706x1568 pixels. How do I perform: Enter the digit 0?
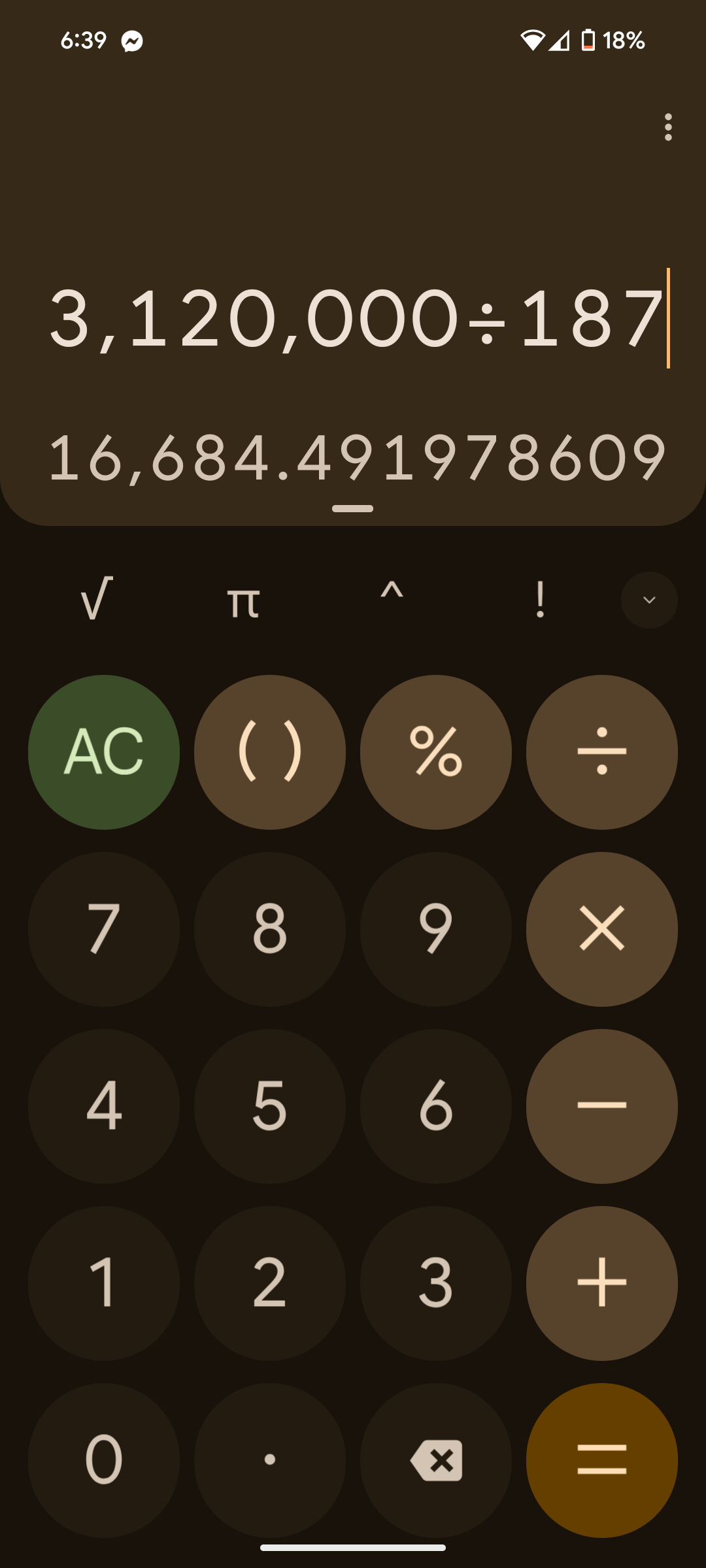[x=104, y=1460]
